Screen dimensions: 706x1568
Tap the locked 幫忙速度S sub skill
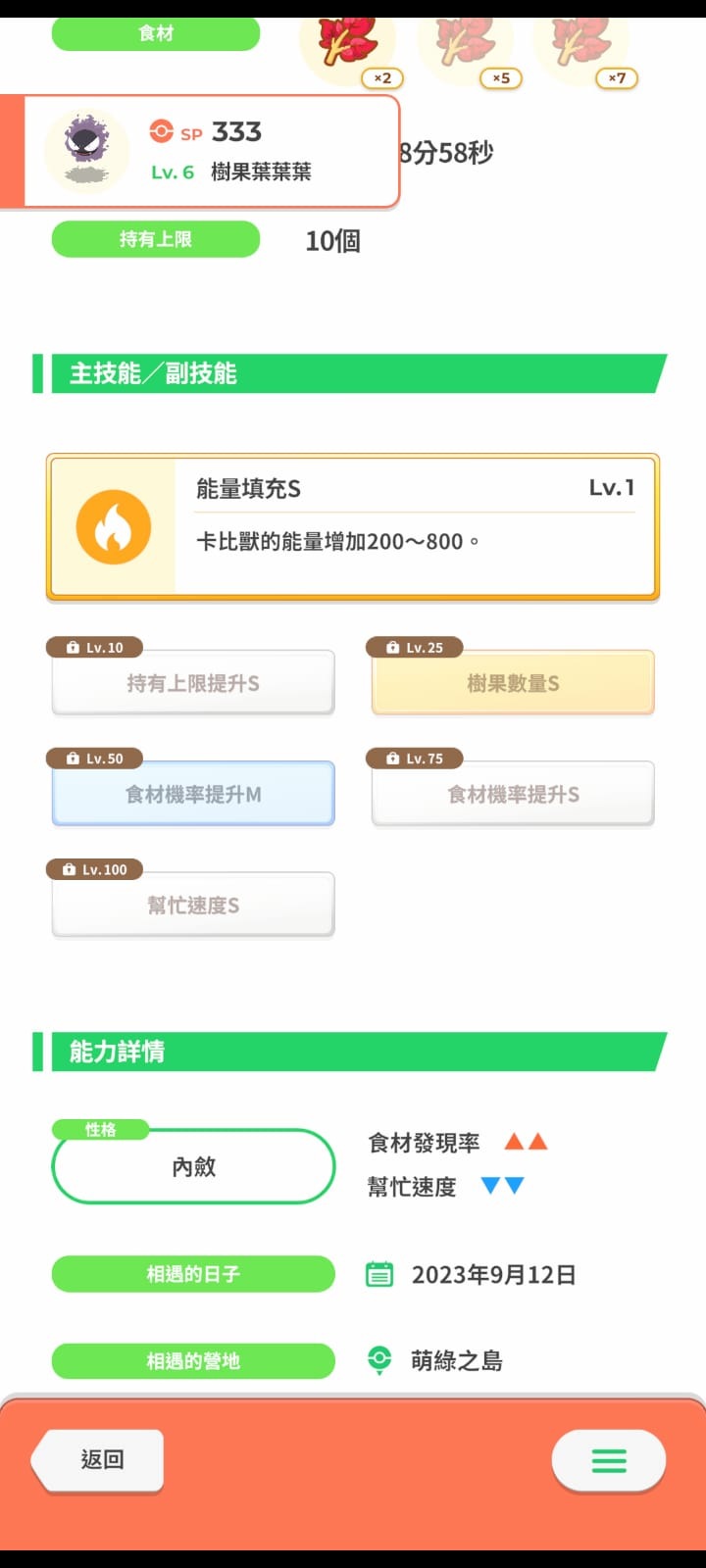(x=193, y=905)
